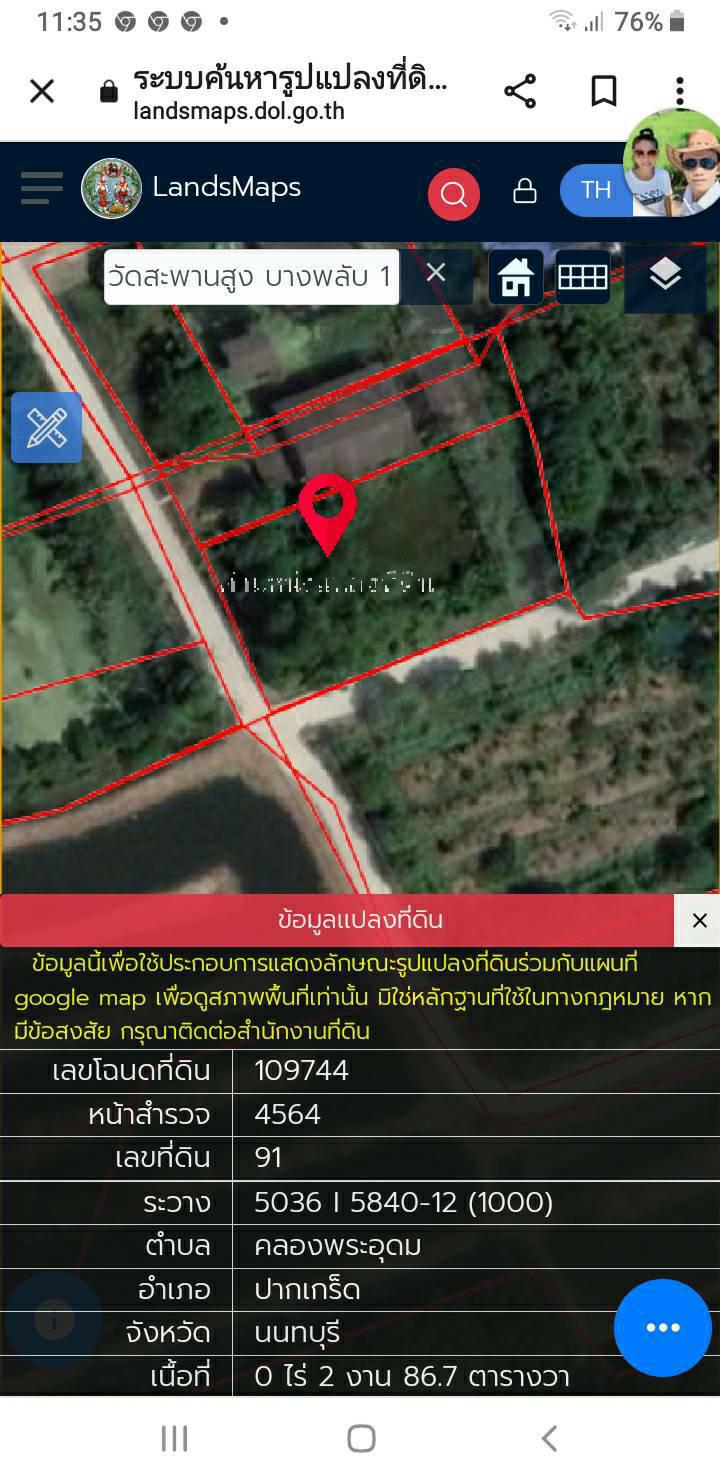Open the measuring tools button

[46, 428]
